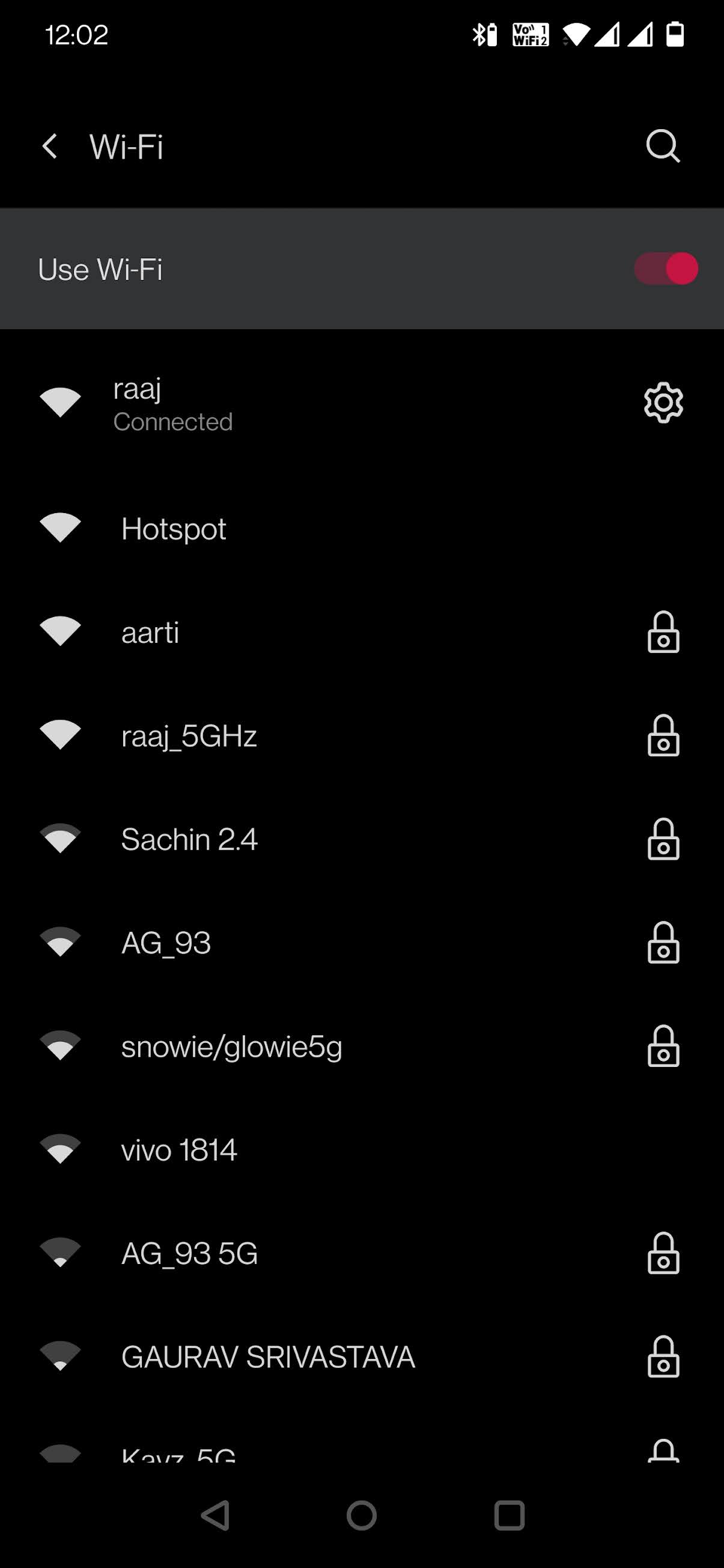The width and height of the screenshot is (724, 1568).
Task: Turn off the Use Wi-Fi switch
Action: [666, 269]
